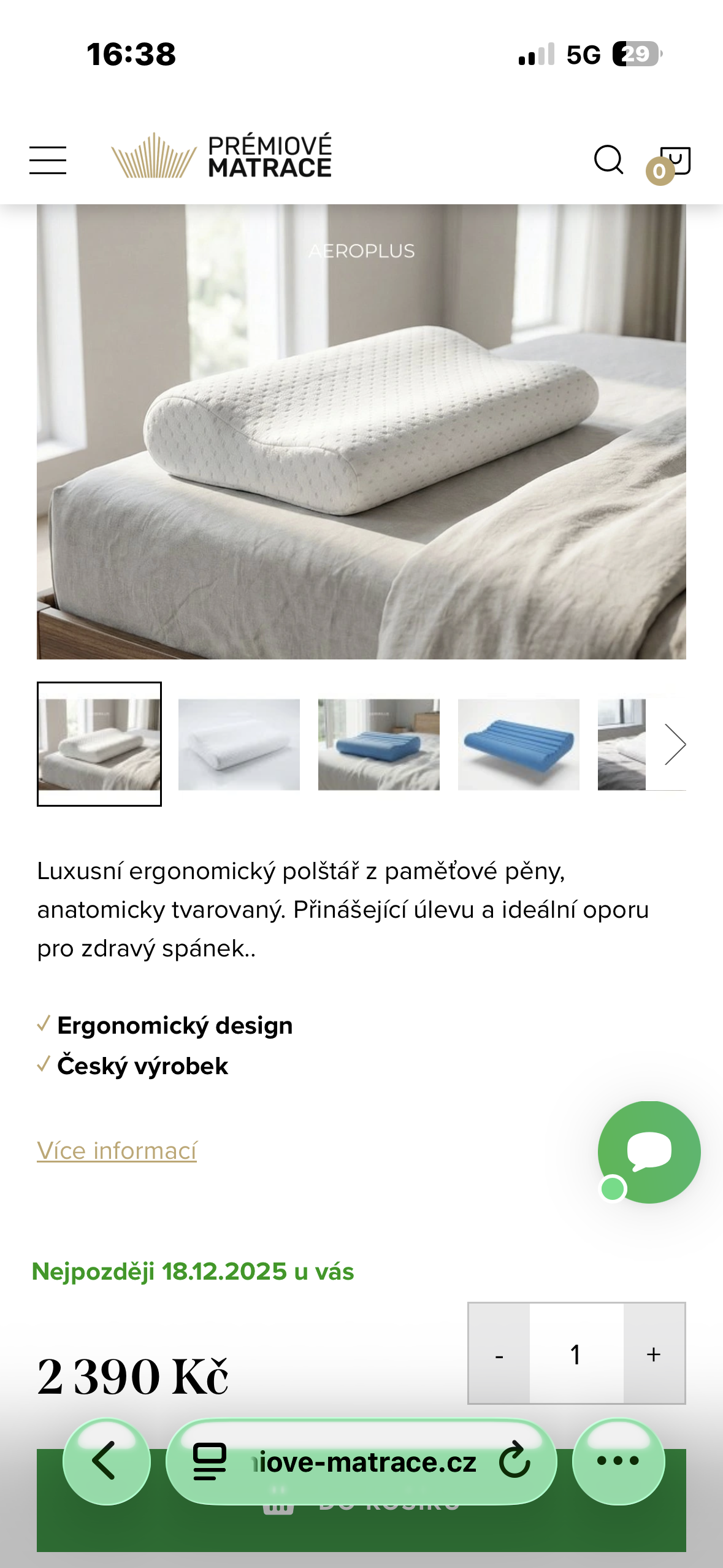The image size is (723, 1568).
Task: Open the main pillow product image
Action: coord(361,432)
